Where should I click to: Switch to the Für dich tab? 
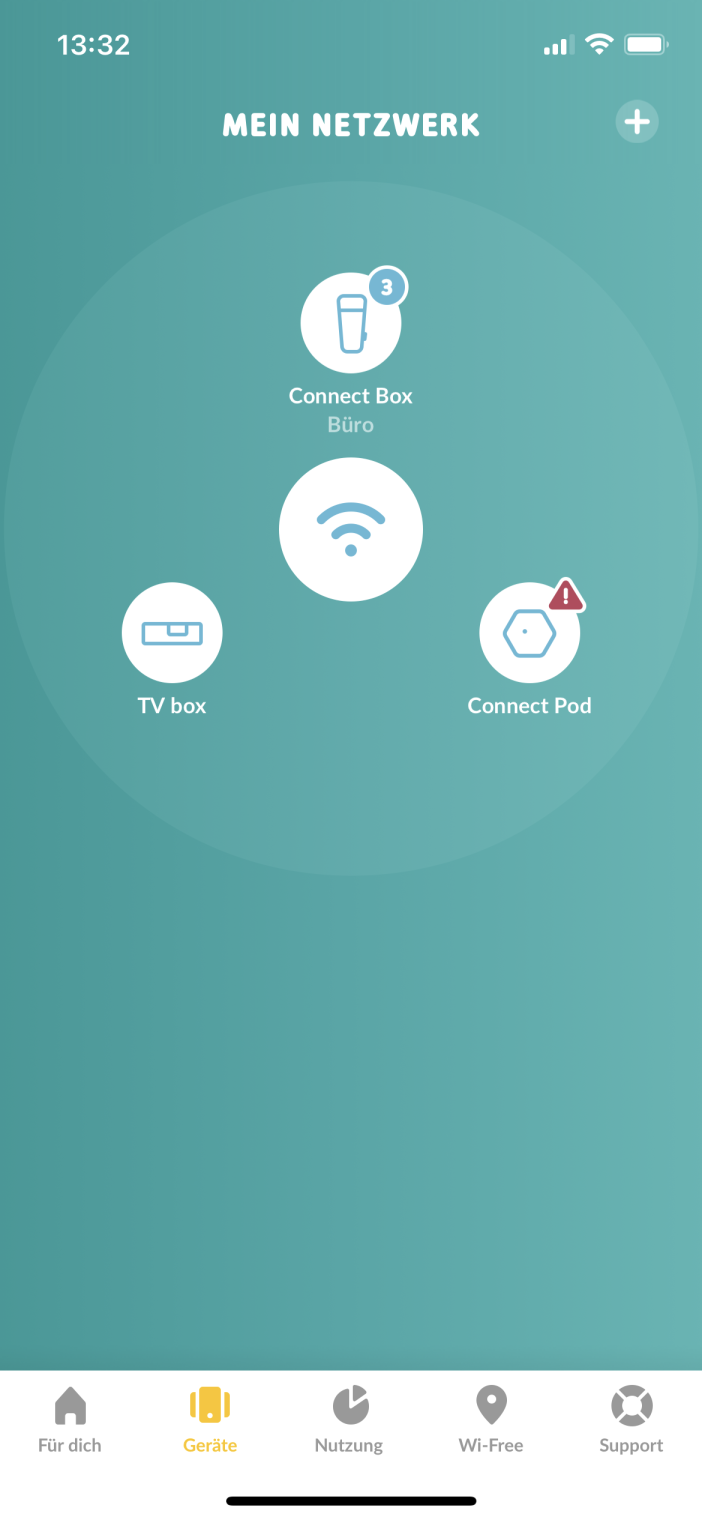point(70,1419)
